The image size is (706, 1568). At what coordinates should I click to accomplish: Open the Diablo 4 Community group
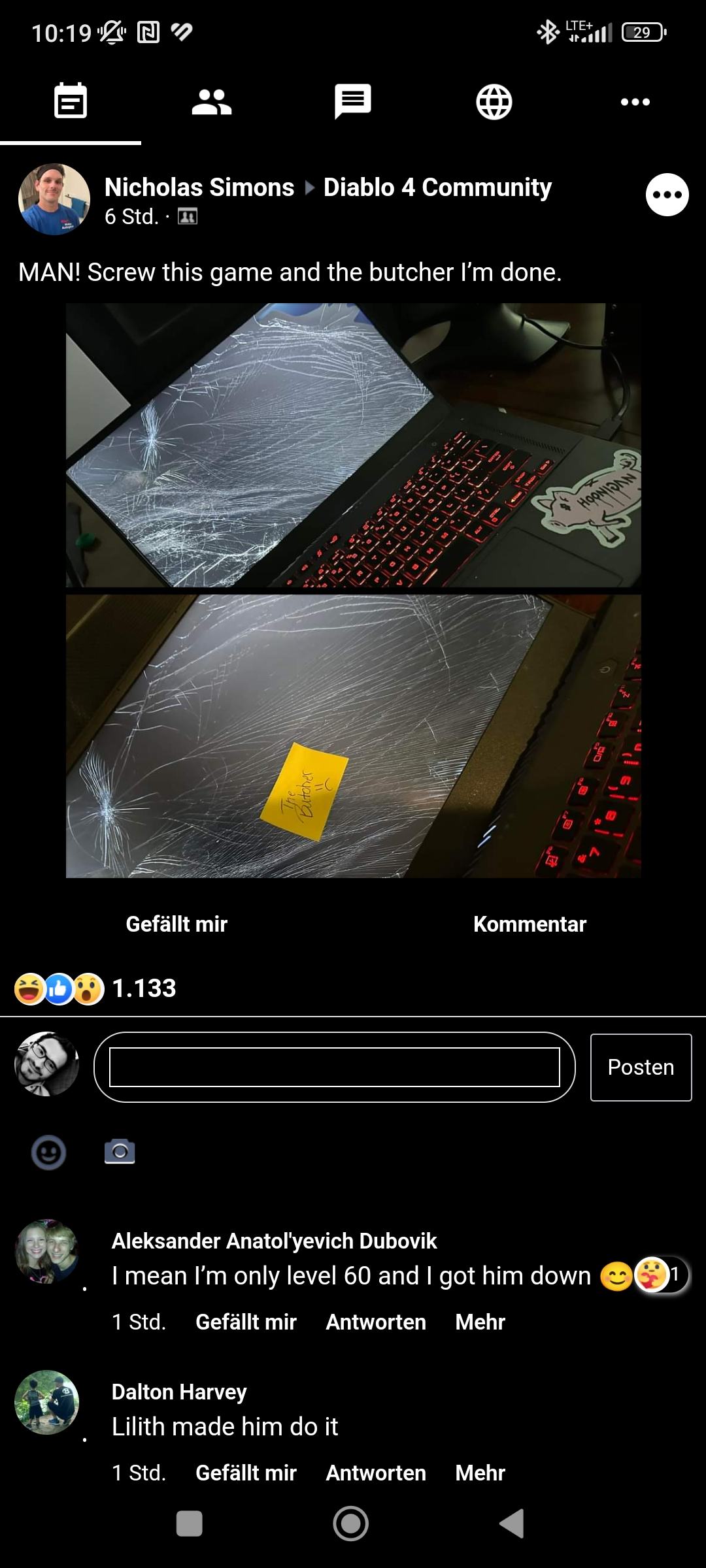pyautogui.click(x=437, y=188)
